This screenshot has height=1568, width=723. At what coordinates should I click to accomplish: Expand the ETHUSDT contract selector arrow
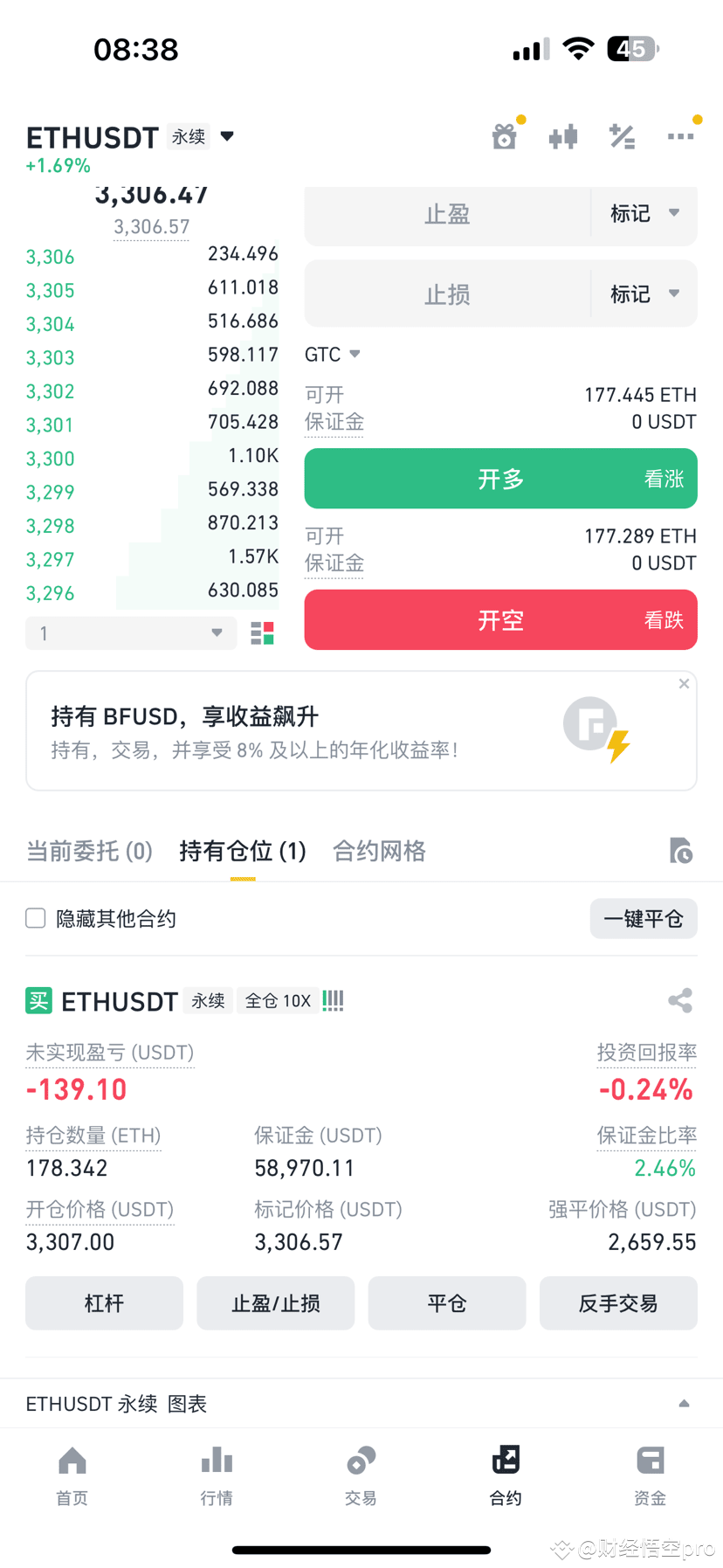tap(226, 136)
